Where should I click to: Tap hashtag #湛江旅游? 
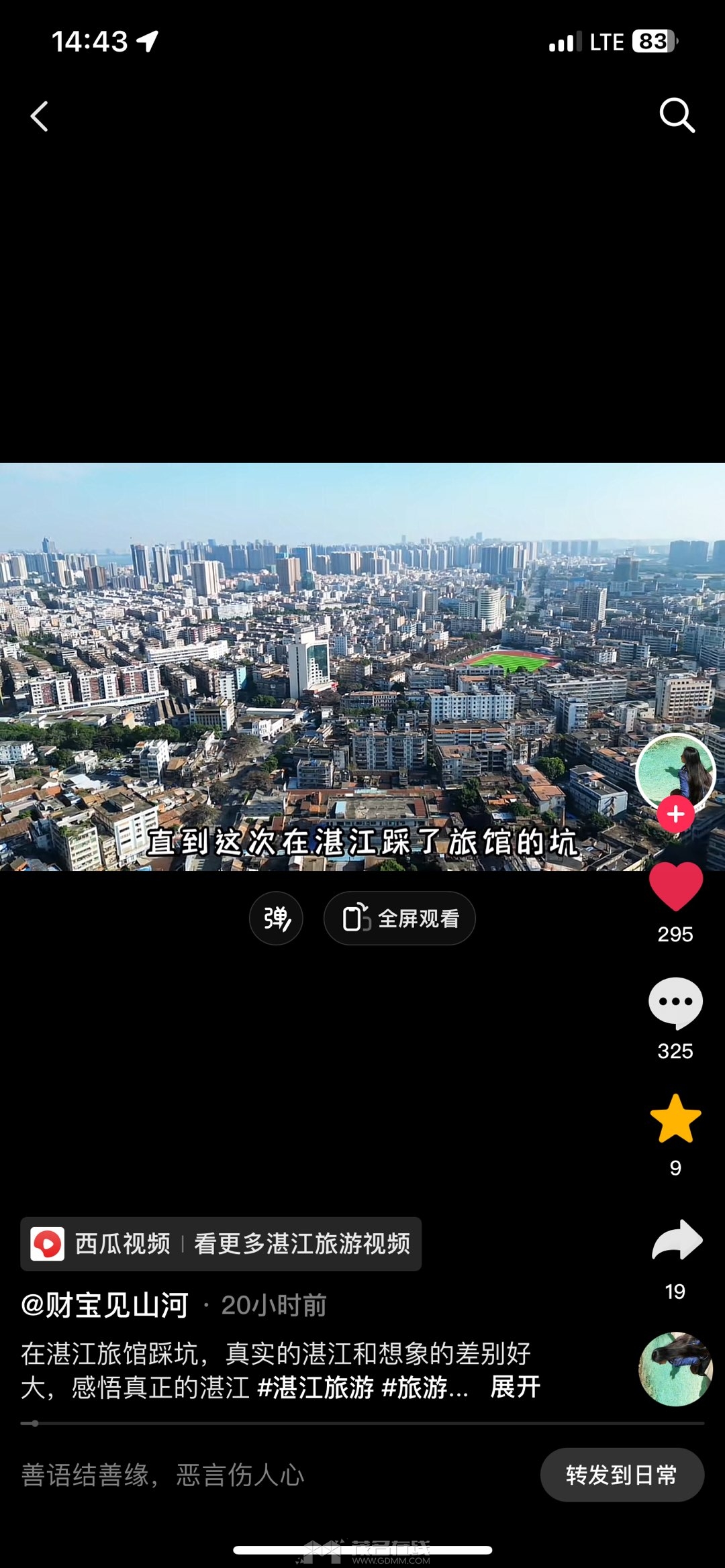tap(315, 1387)
